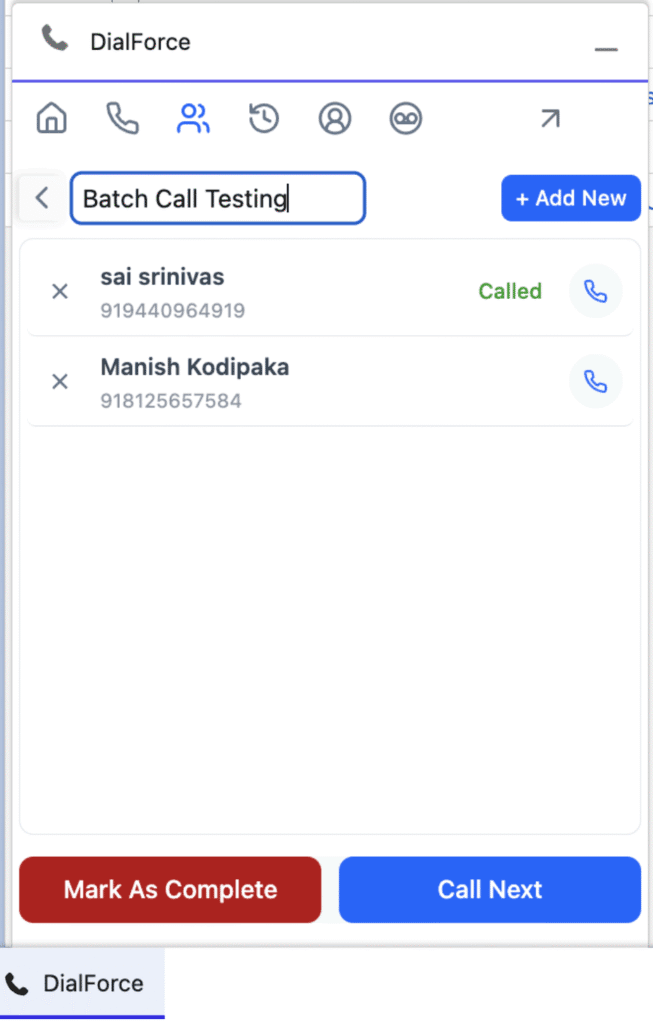Open call history tab
This screenshot has width=653, height=1024.
click(x=264, y=119)
